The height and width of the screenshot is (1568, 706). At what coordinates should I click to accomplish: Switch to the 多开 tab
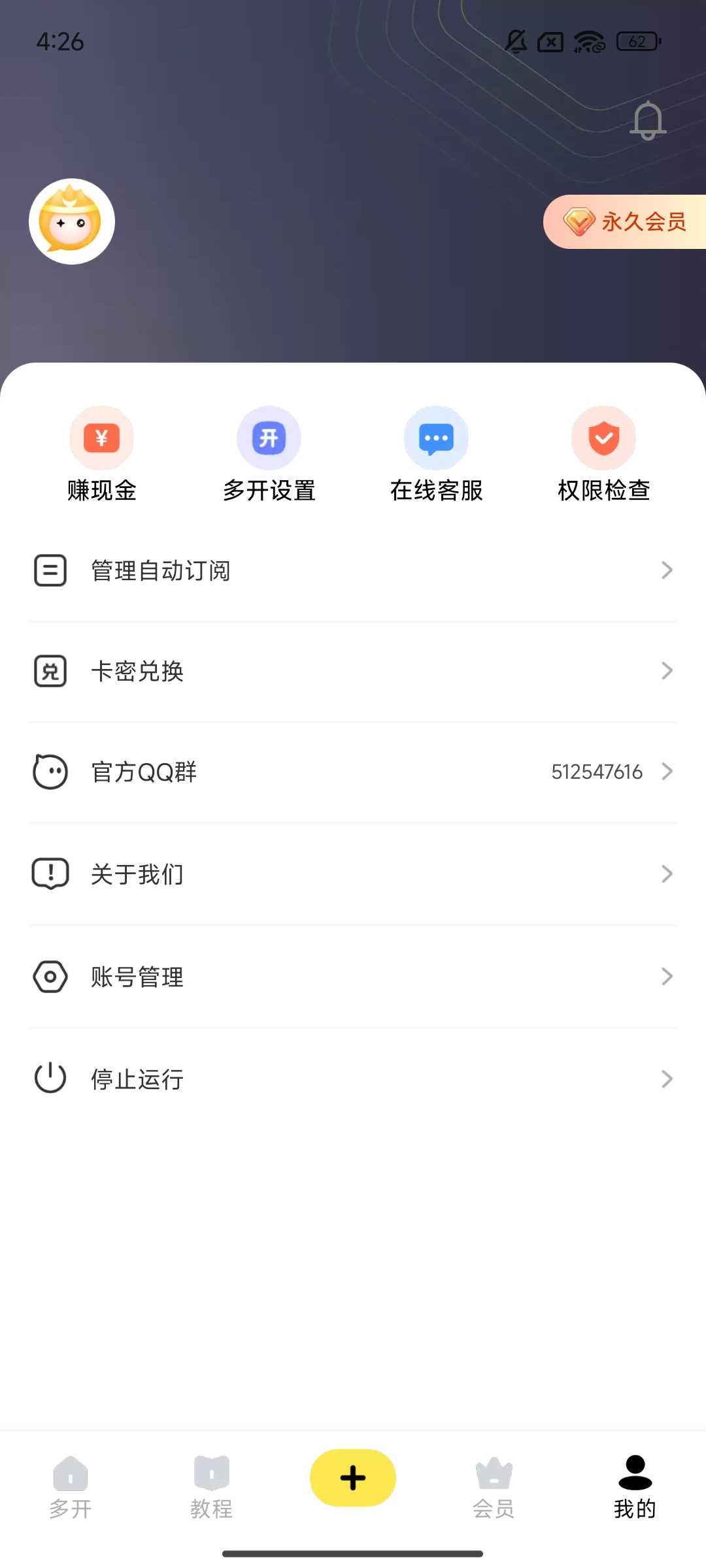[71, 1488]
